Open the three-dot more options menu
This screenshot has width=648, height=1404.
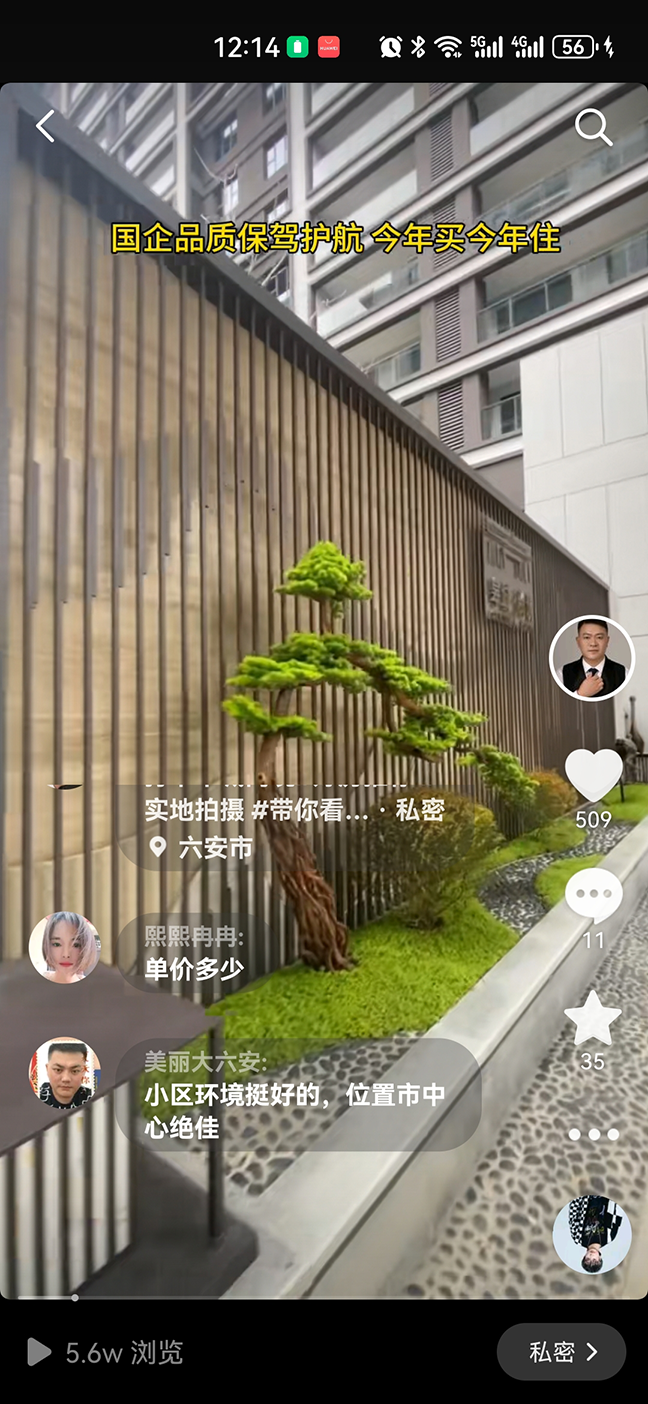[x=593, y=1134]
